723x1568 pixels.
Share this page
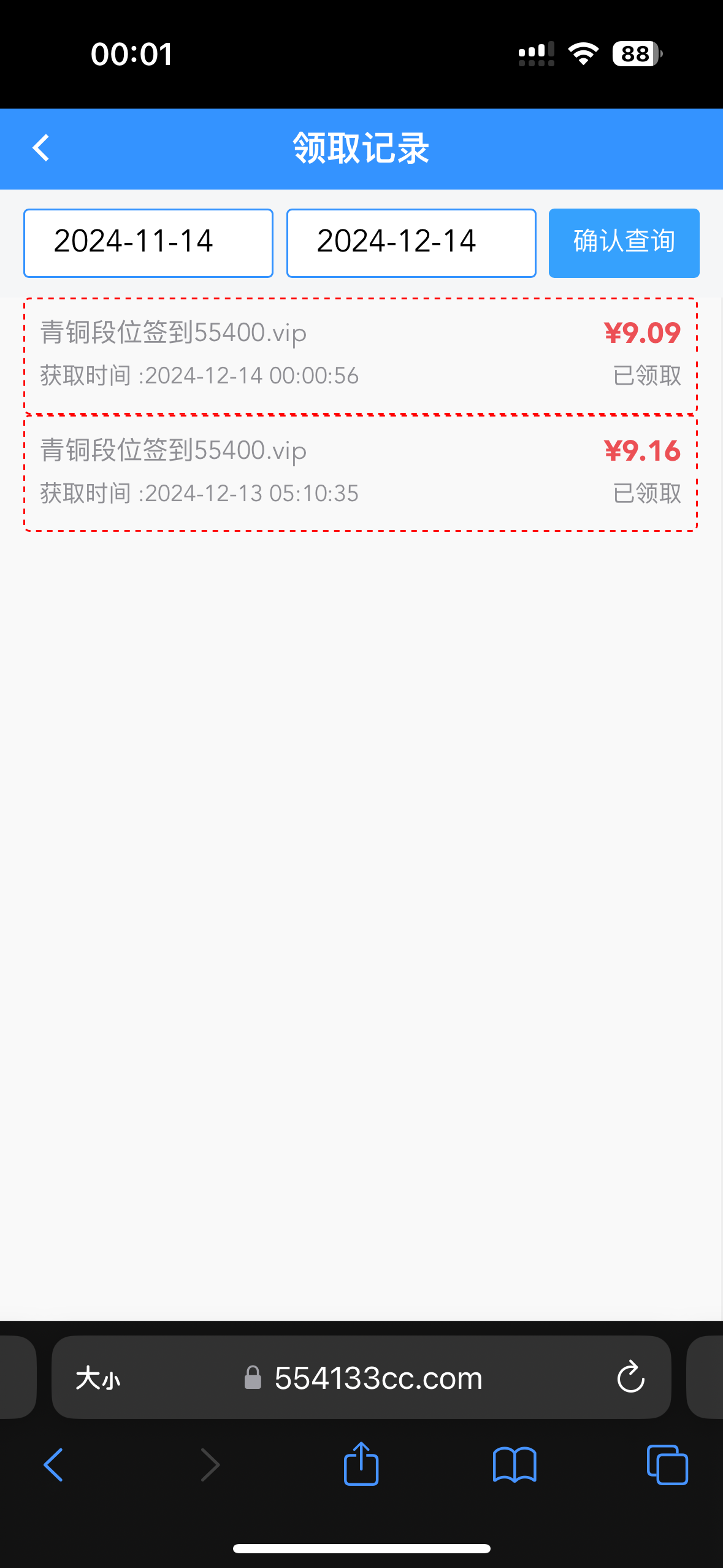(x=361, y=1464)
